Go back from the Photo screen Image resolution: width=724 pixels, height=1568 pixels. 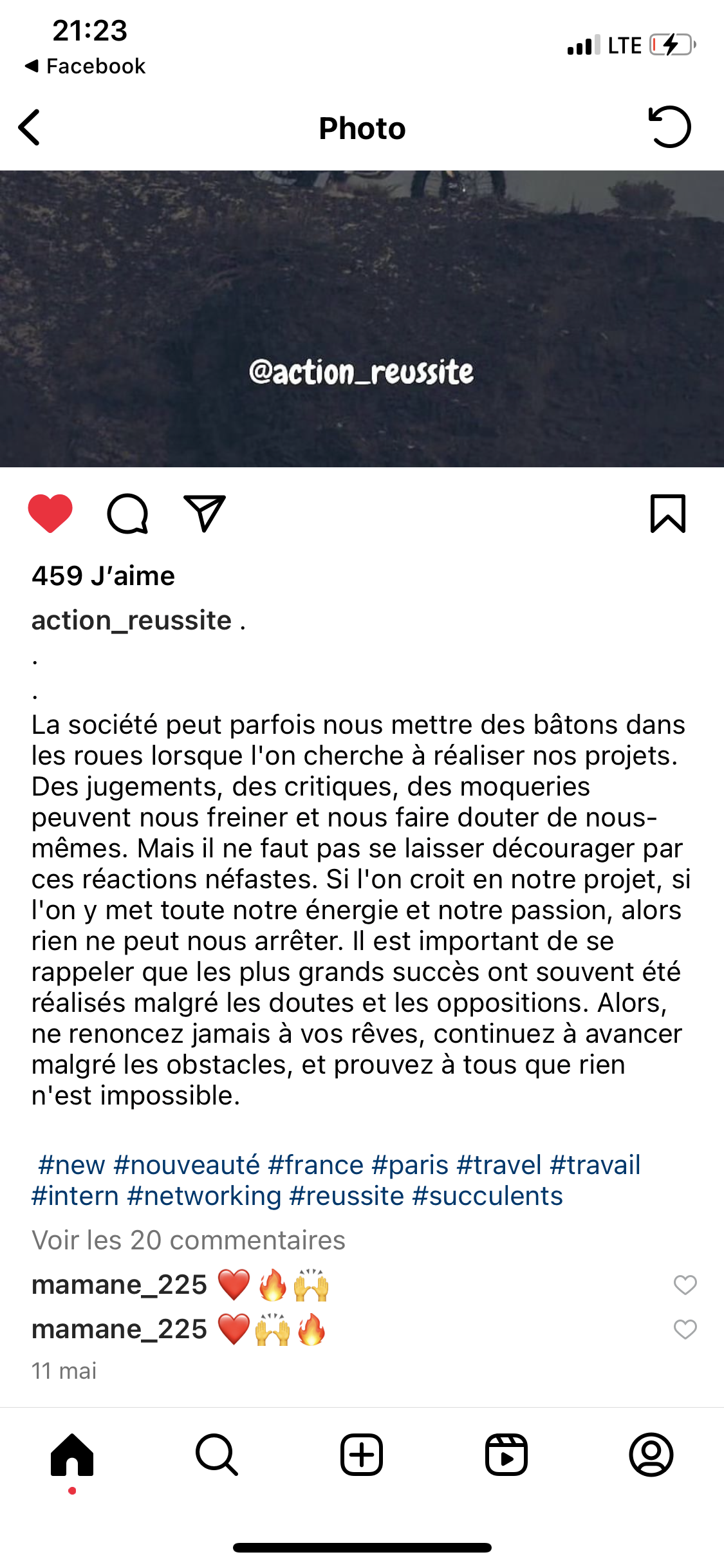coord(30,127)
